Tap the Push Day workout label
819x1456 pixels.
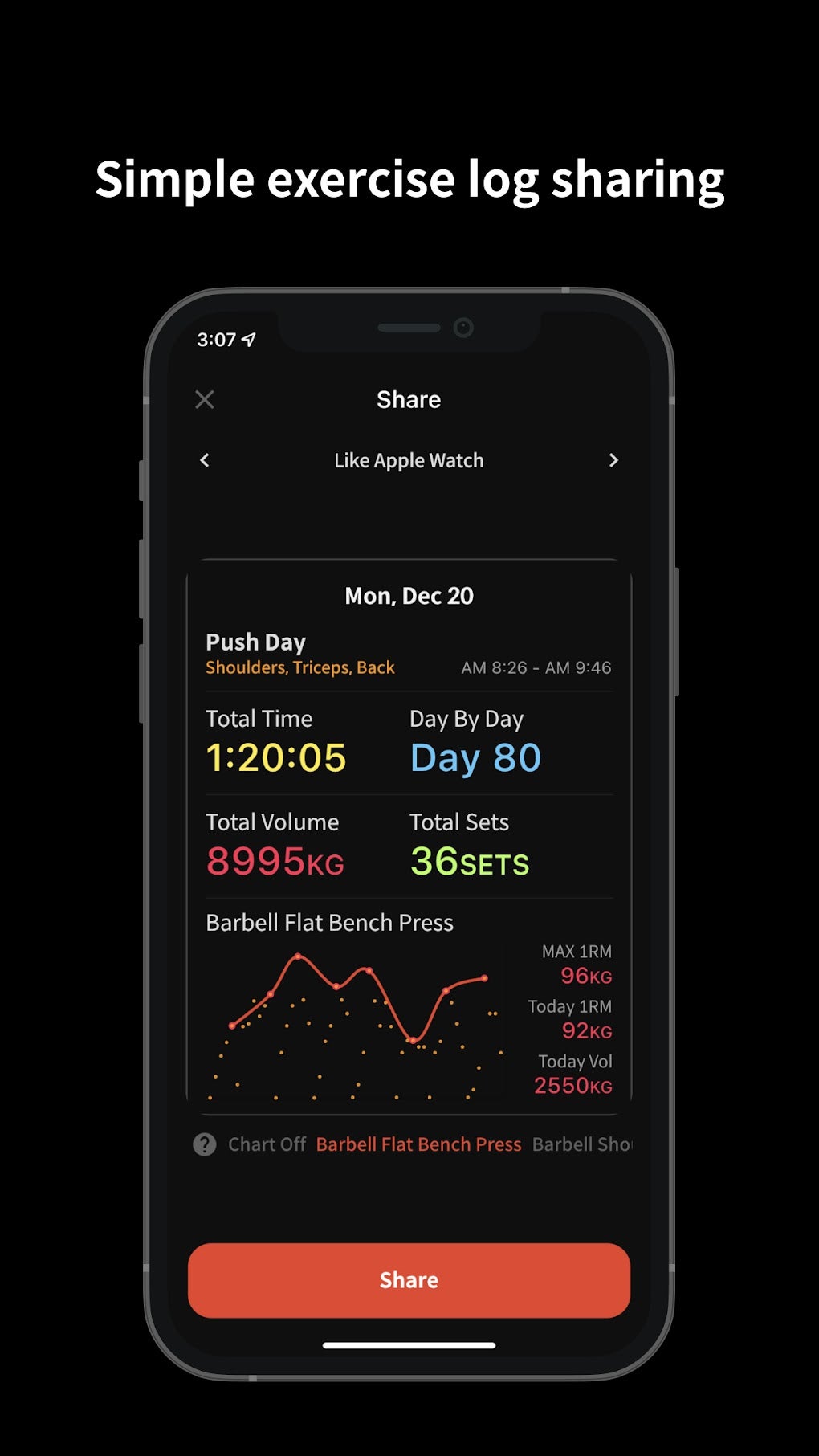[255, 642]
